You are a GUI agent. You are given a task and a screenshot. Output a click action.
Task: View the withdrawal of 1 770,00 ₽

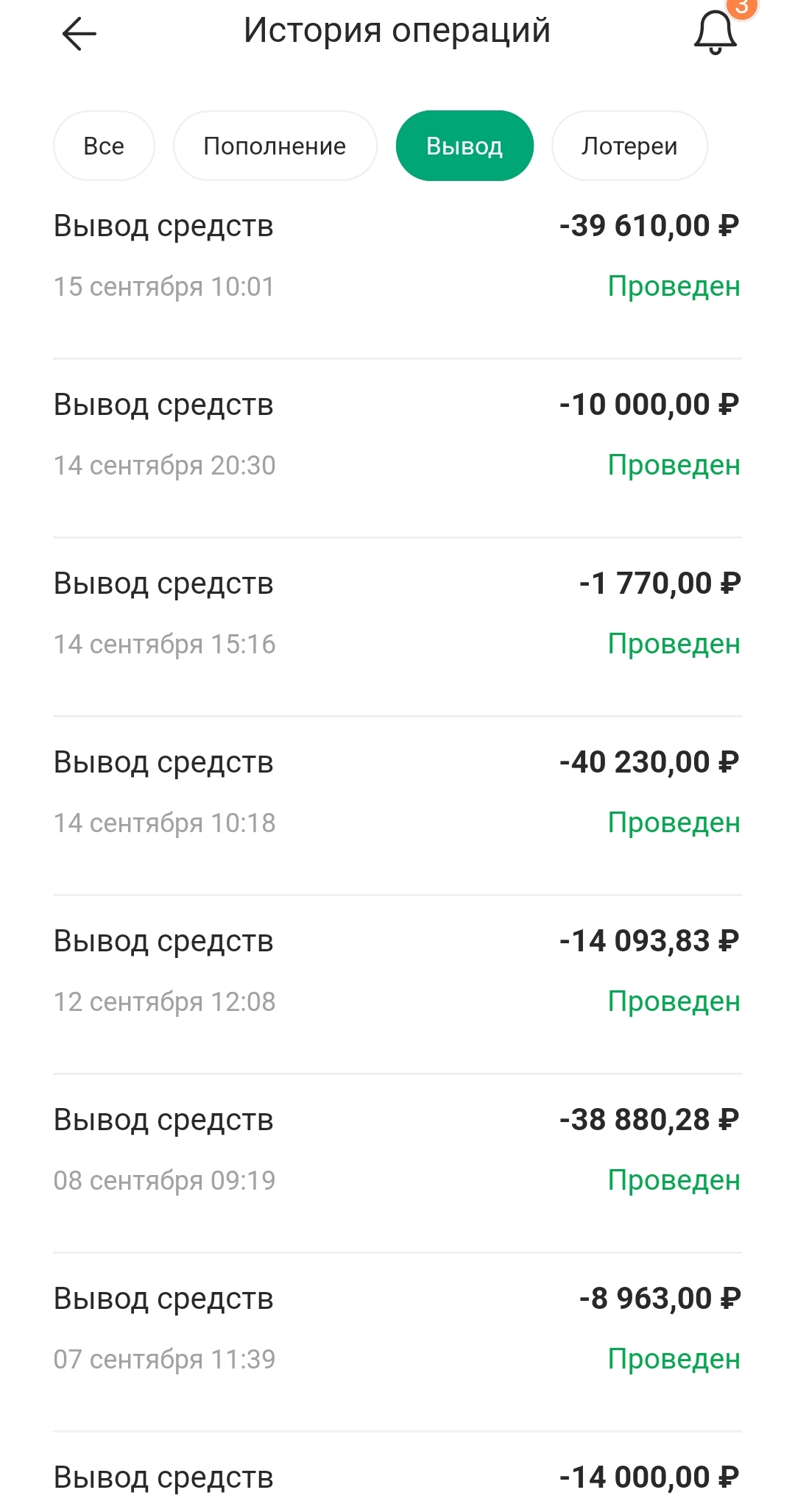point(397,614)
